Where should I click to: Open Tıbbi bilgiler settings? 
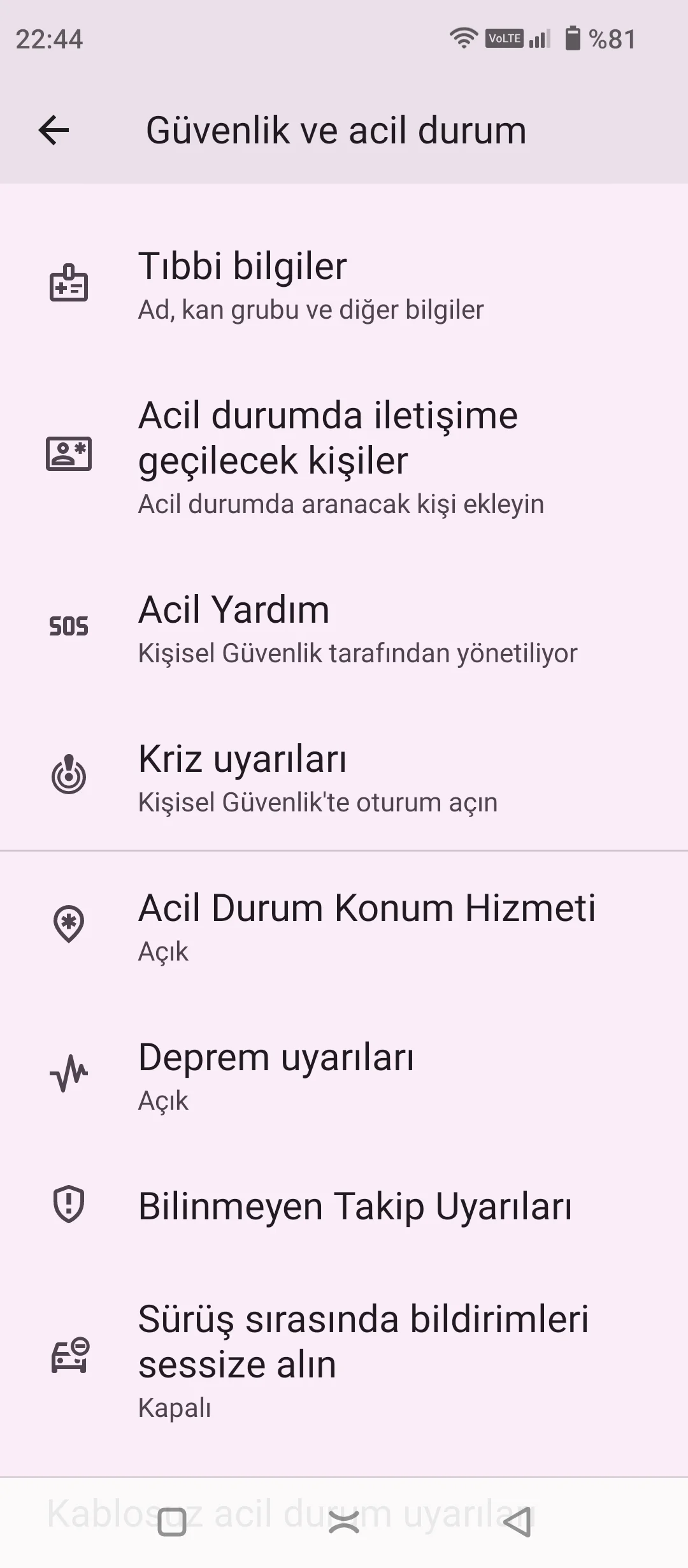344,284
